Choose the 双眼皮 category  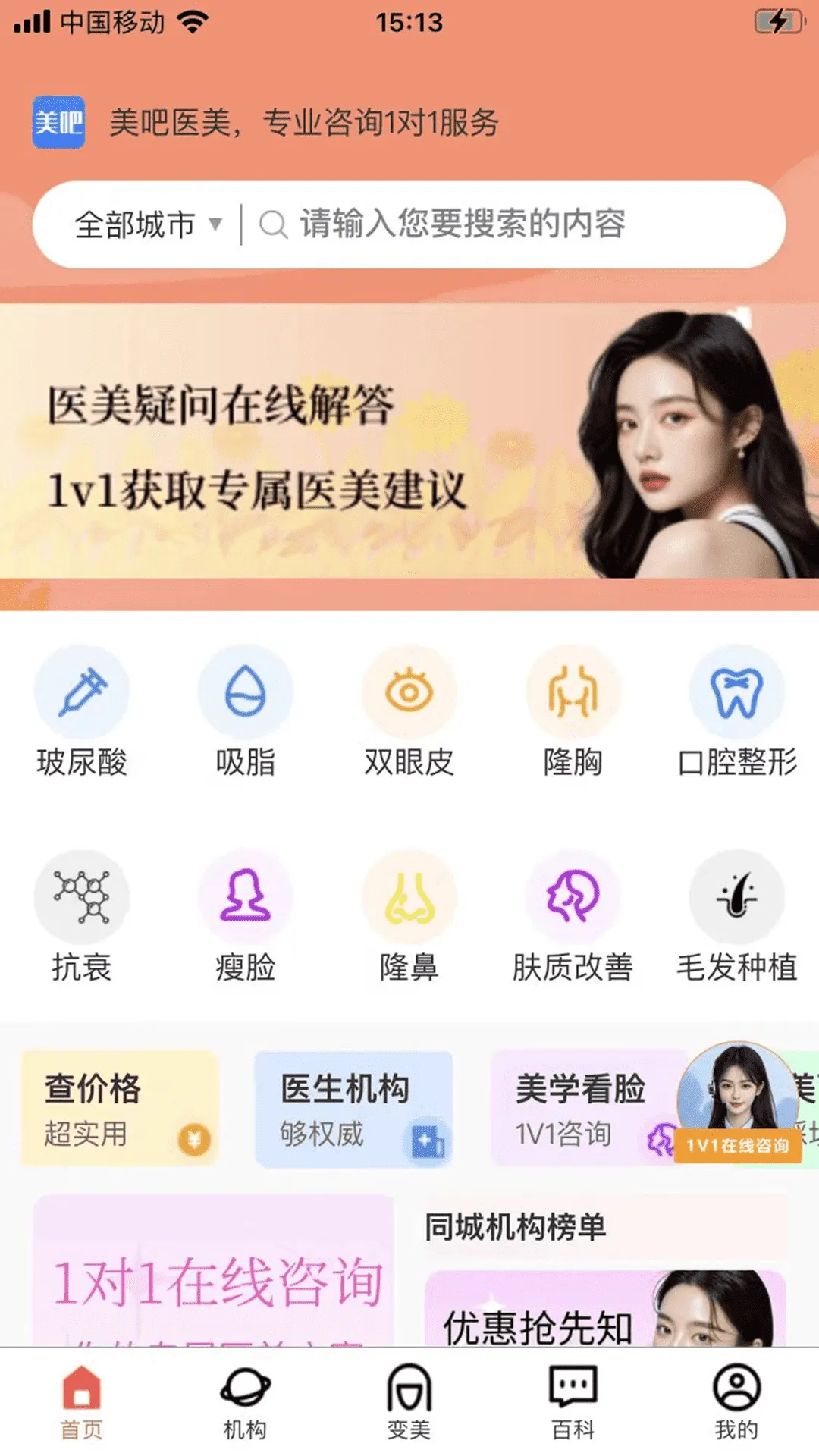click(x=409, y=711)
